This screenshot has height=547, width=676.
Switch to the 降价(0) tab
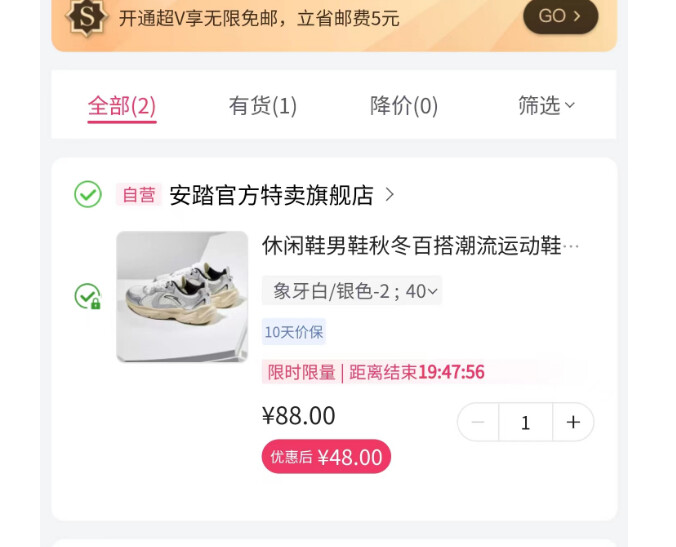[404, 106]
